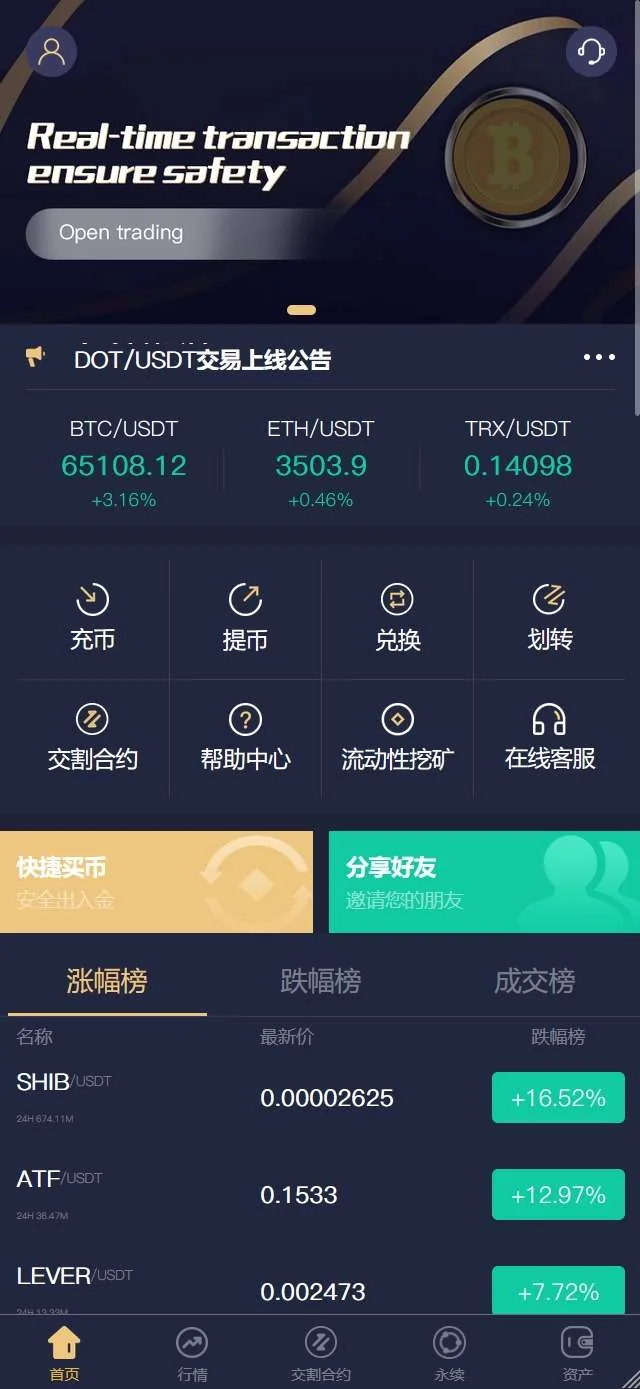Open 划转 transfer shortcut

click(550, 619)
